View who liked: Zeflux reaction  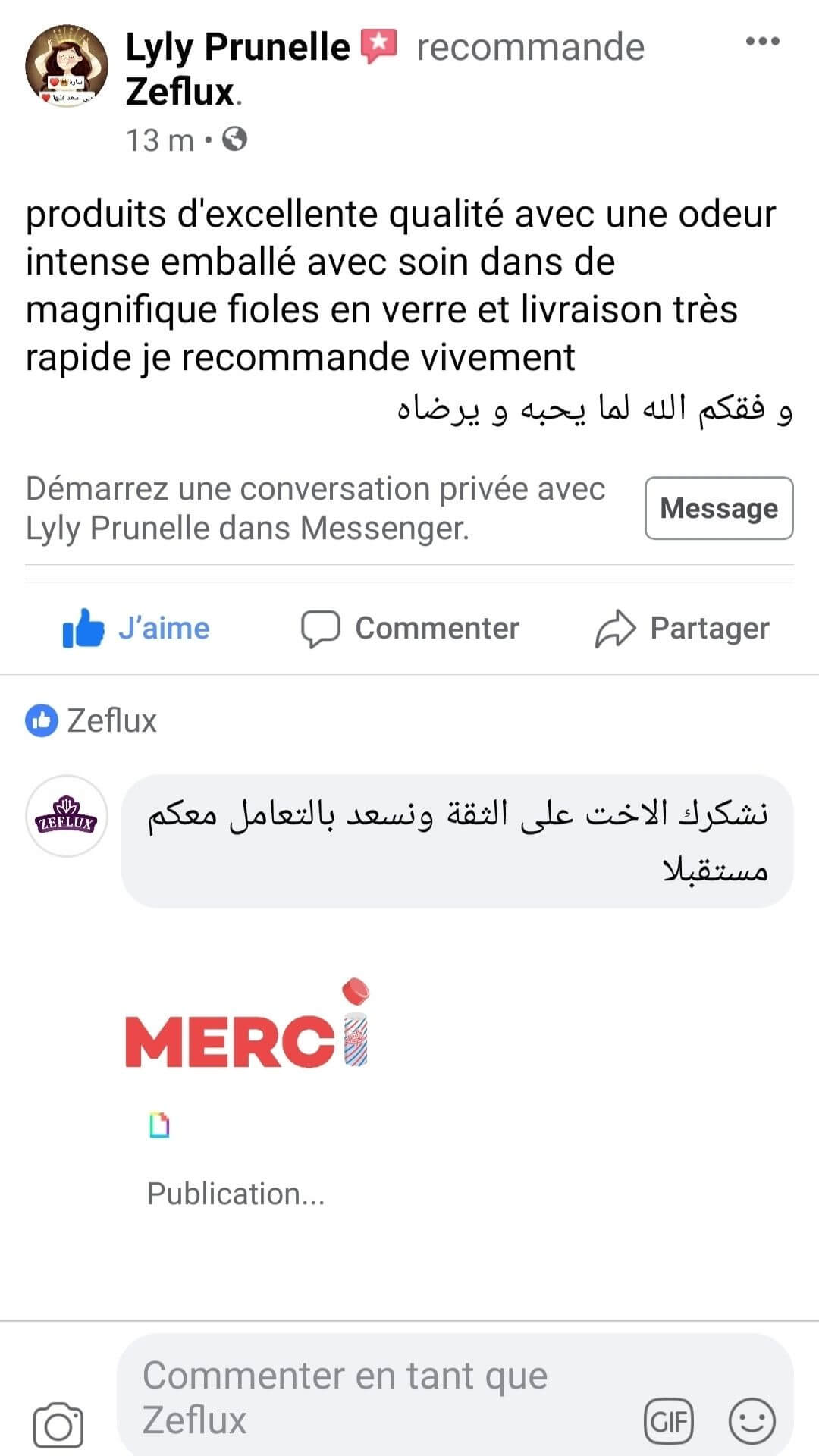[91, 720]
